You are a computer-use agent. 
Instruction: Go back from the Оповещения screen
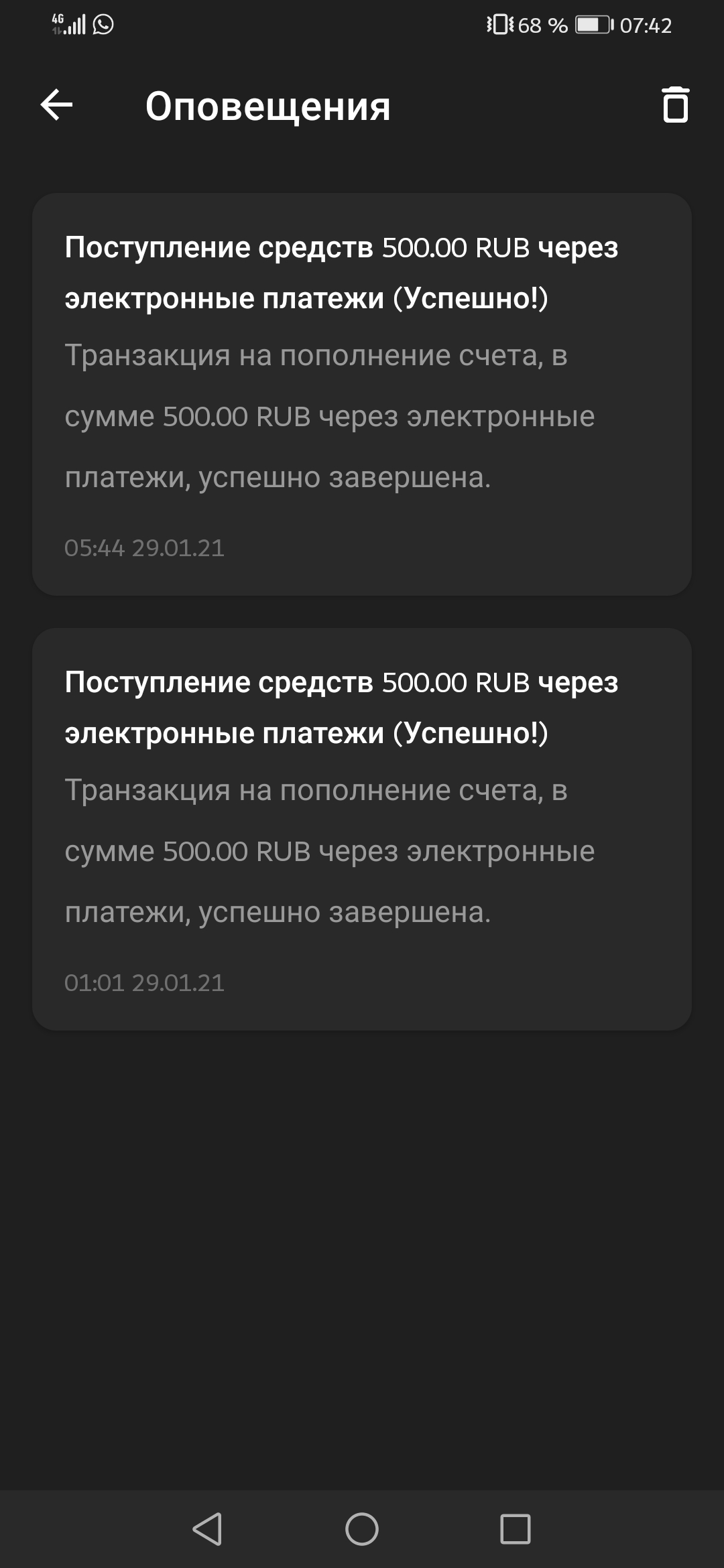tap(57, 105)
